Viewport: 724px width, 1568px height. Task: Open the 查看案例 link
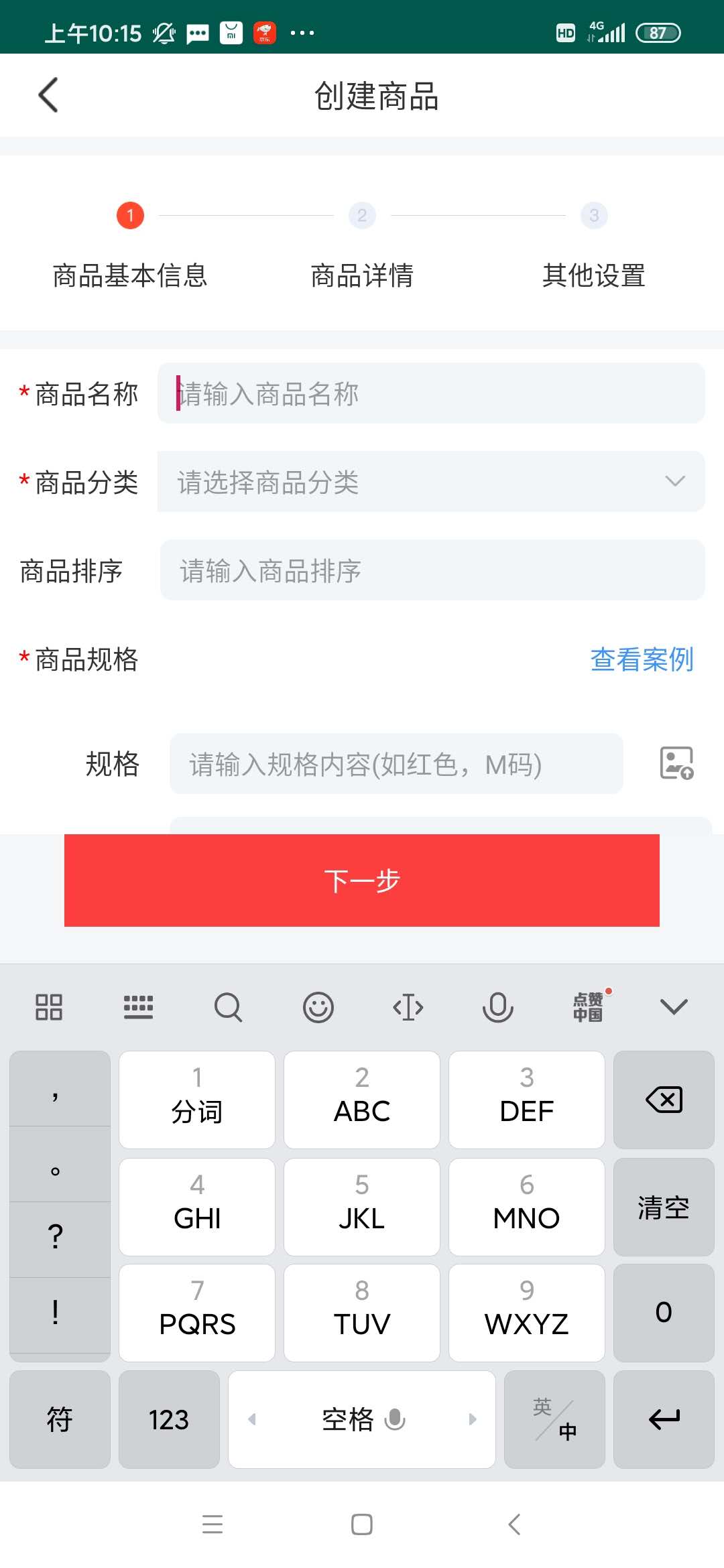click(642, 659)
